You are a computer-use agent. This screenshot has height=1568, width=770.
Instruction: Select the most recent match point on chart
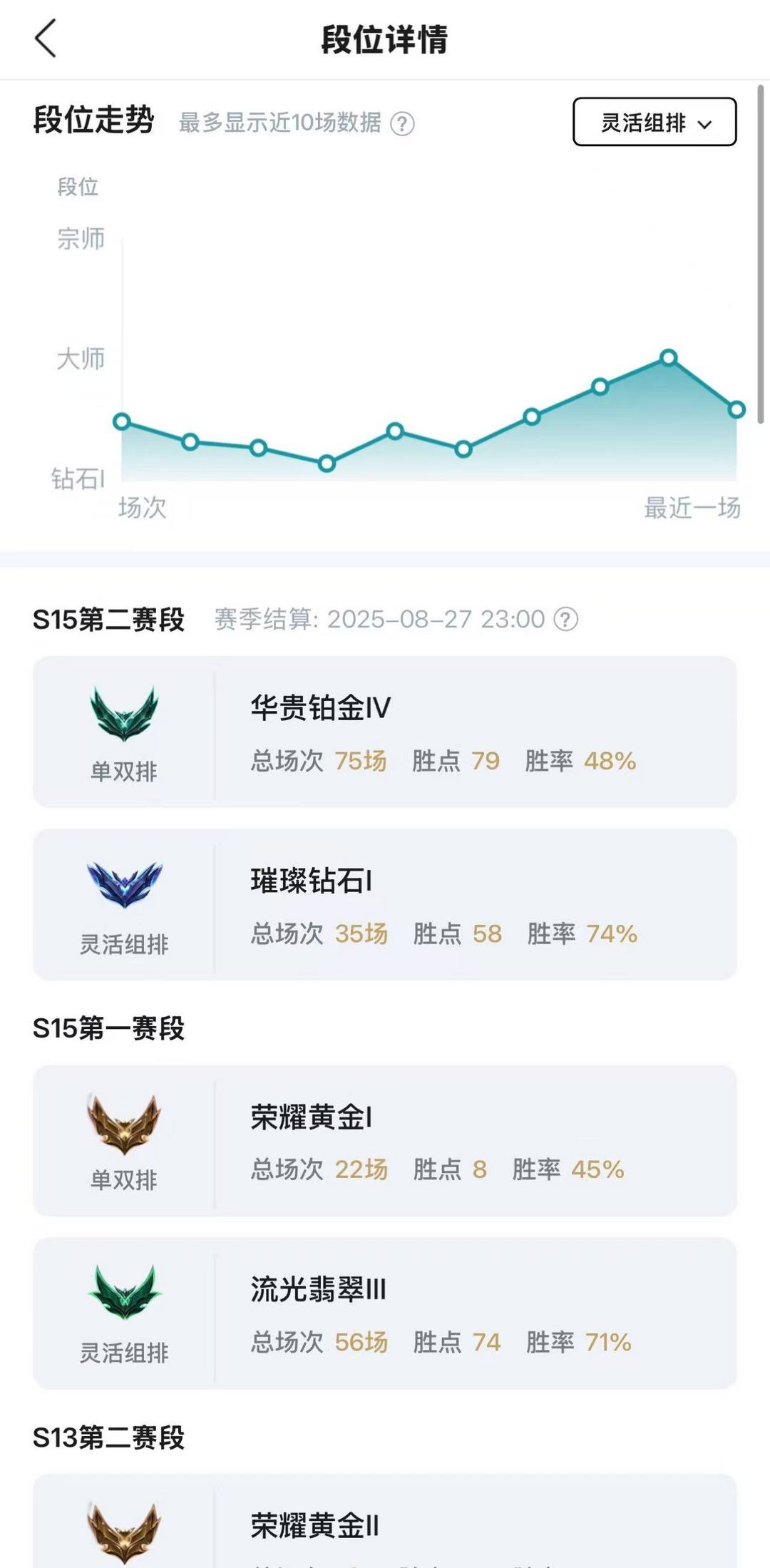(736, 410)
